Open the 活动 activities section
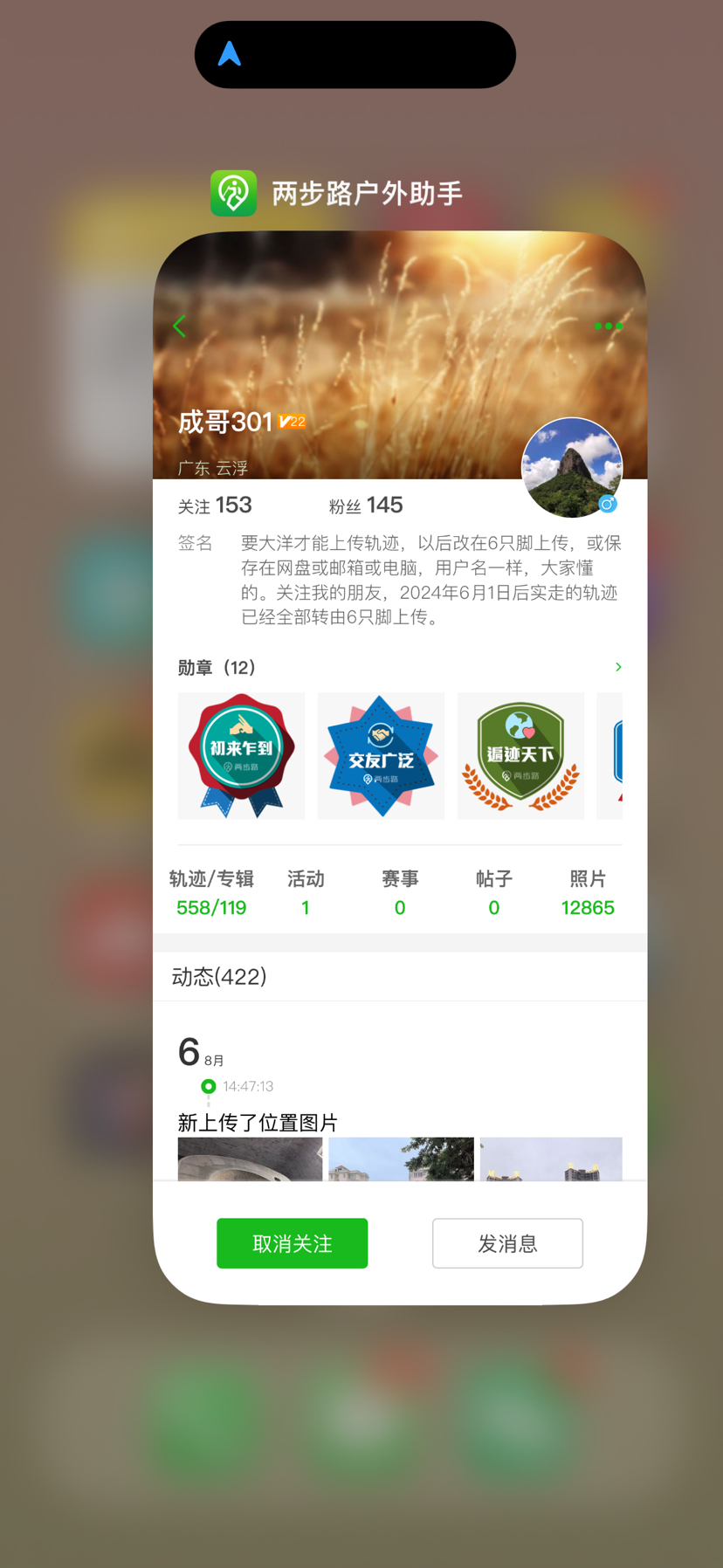This screenshot has height=1568, width=723. click(306, 893)
